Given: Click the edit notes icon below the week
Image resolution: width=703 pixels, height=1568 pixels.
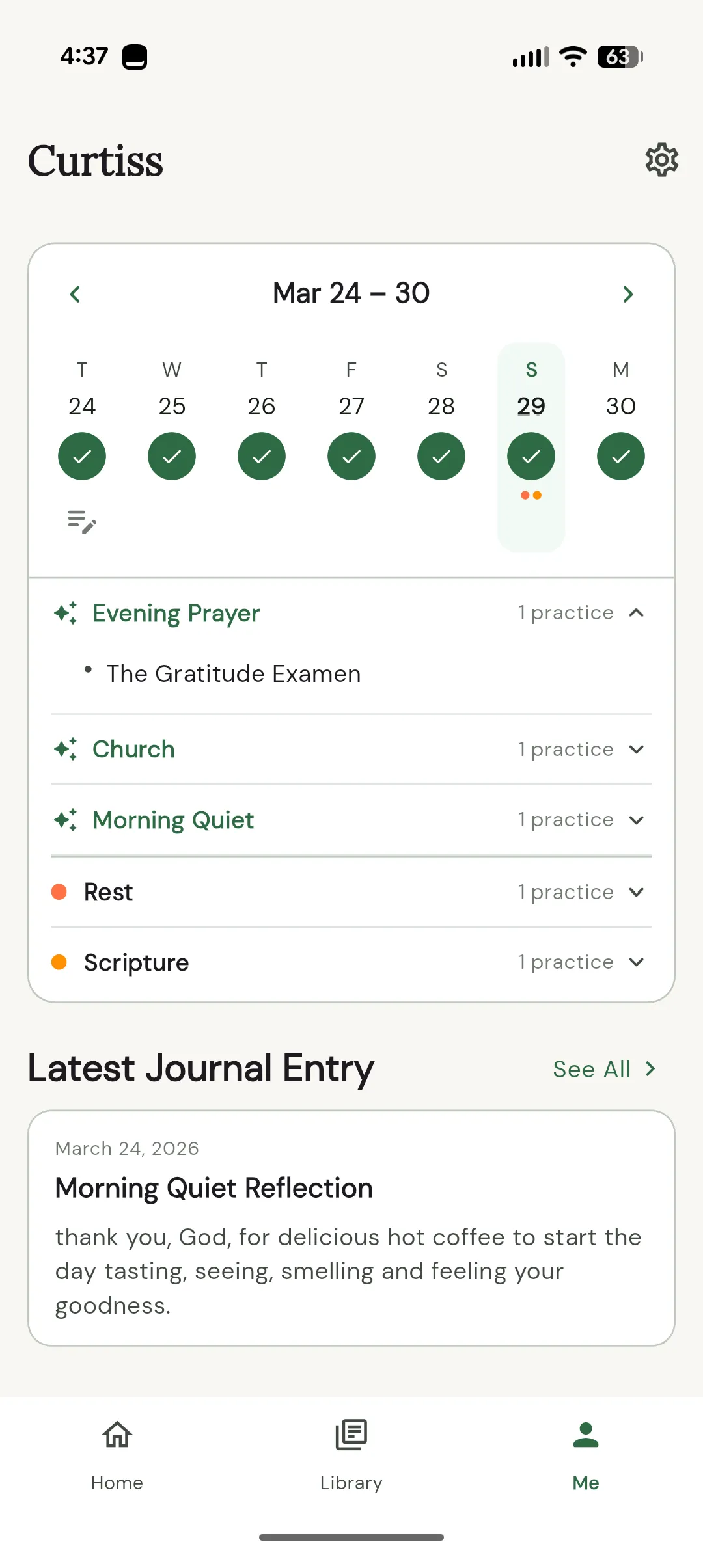Looking at the screenshot, I should (x=81, y=521).
